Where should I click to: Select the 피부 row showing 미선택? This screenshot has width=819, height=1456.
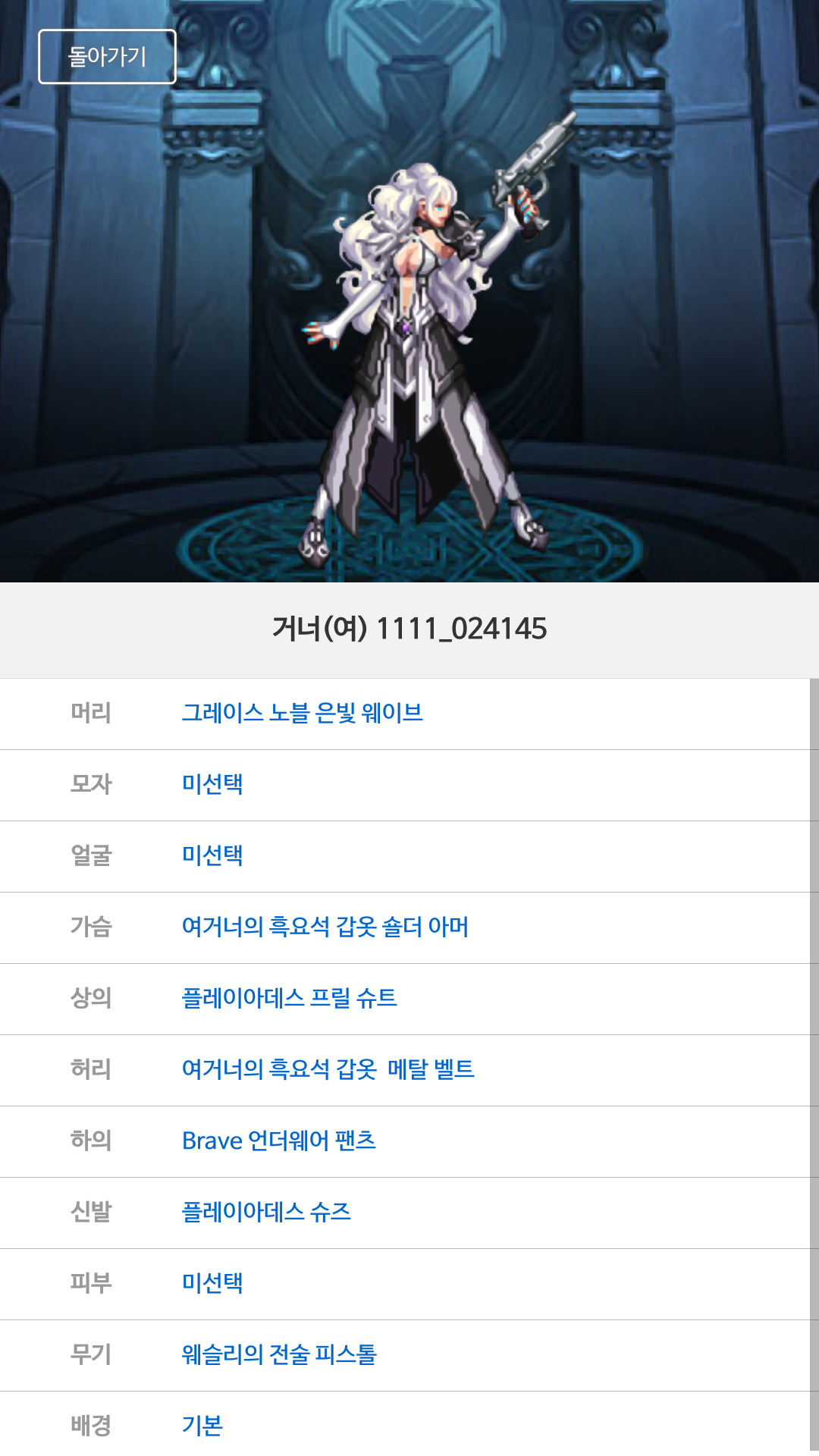212,1283
